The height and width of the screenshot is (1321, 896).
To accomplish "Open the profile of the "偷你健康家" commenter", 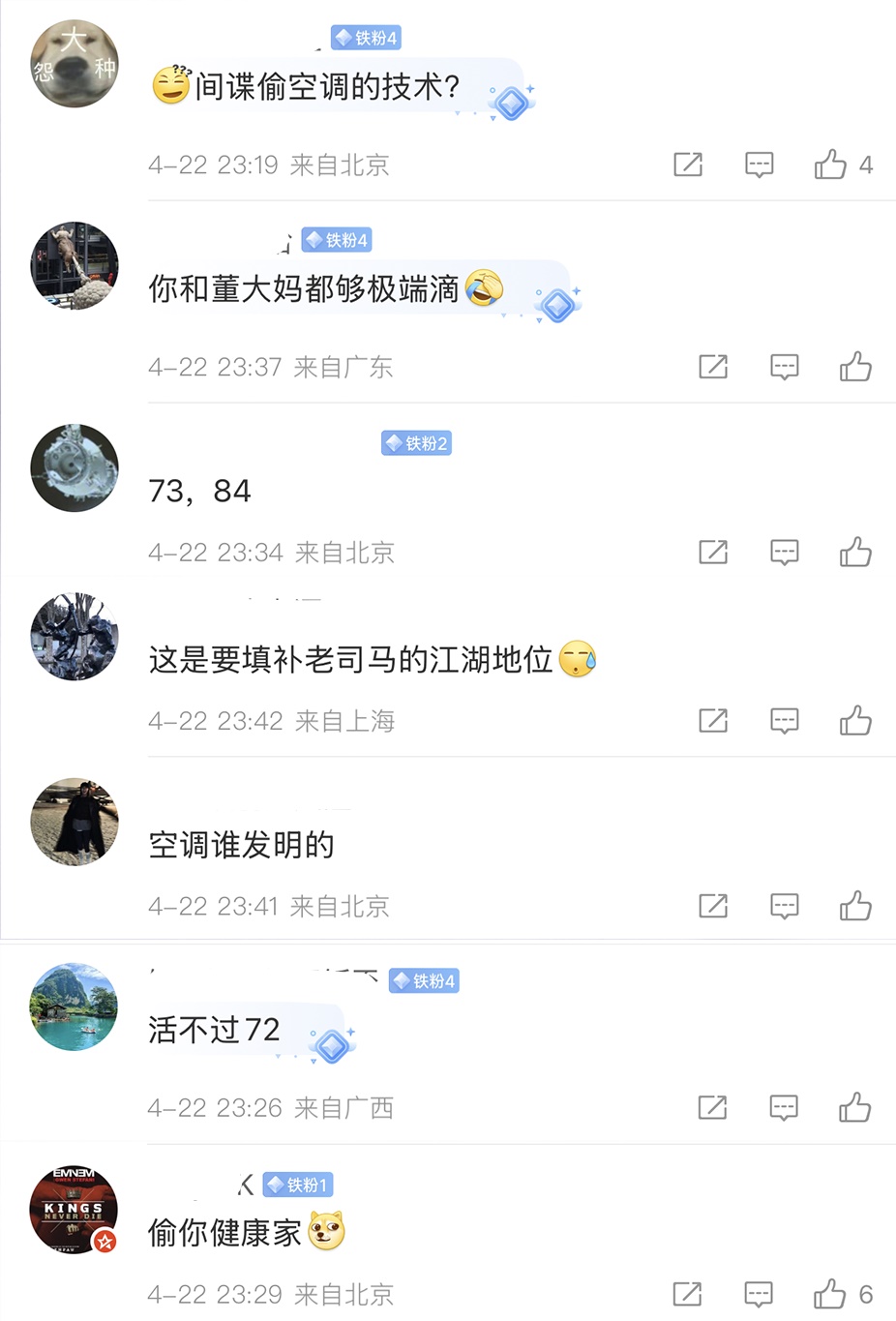I will tap(74, 1210).
